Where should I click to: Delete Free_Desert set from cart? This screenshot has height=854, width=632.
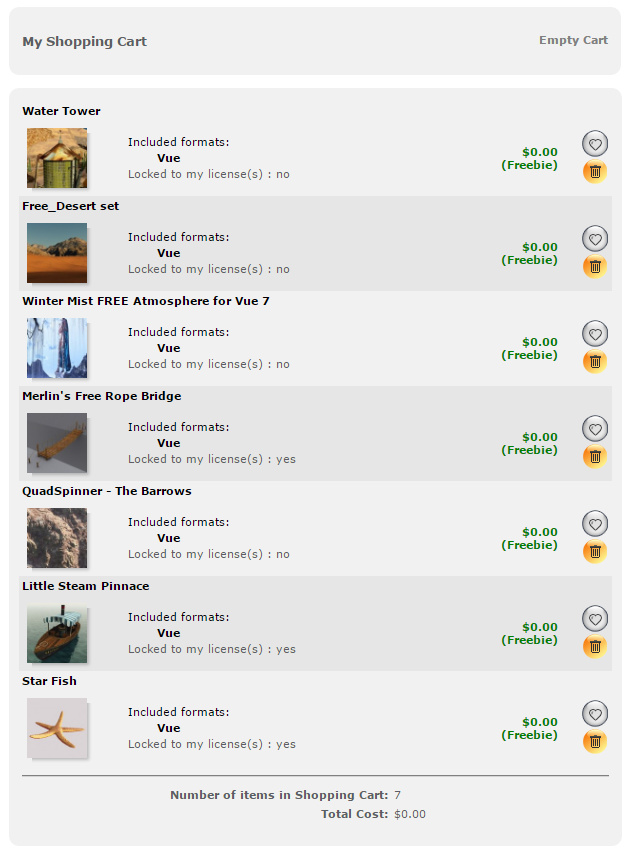coord(595,266)
